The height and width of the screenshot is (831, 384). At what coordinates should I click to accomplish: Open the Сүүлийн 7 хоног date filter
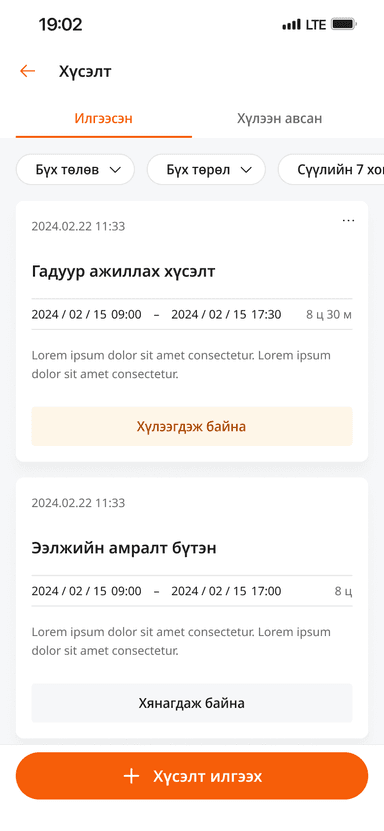coord(332,170)
